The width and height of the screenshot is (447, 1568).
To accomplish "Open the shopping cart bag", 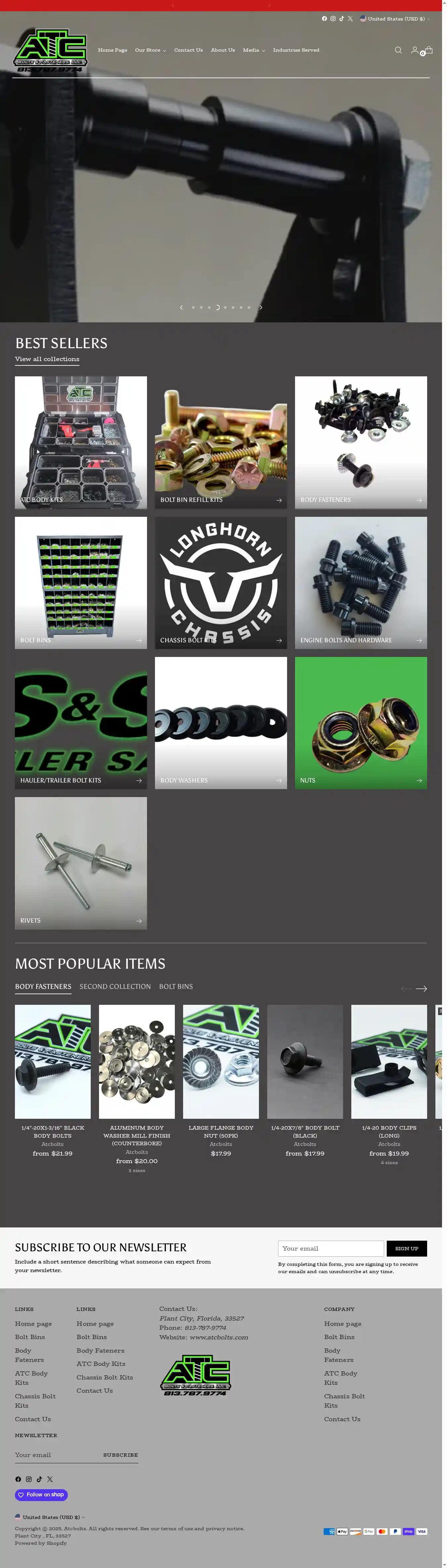I will click(429, 50).
